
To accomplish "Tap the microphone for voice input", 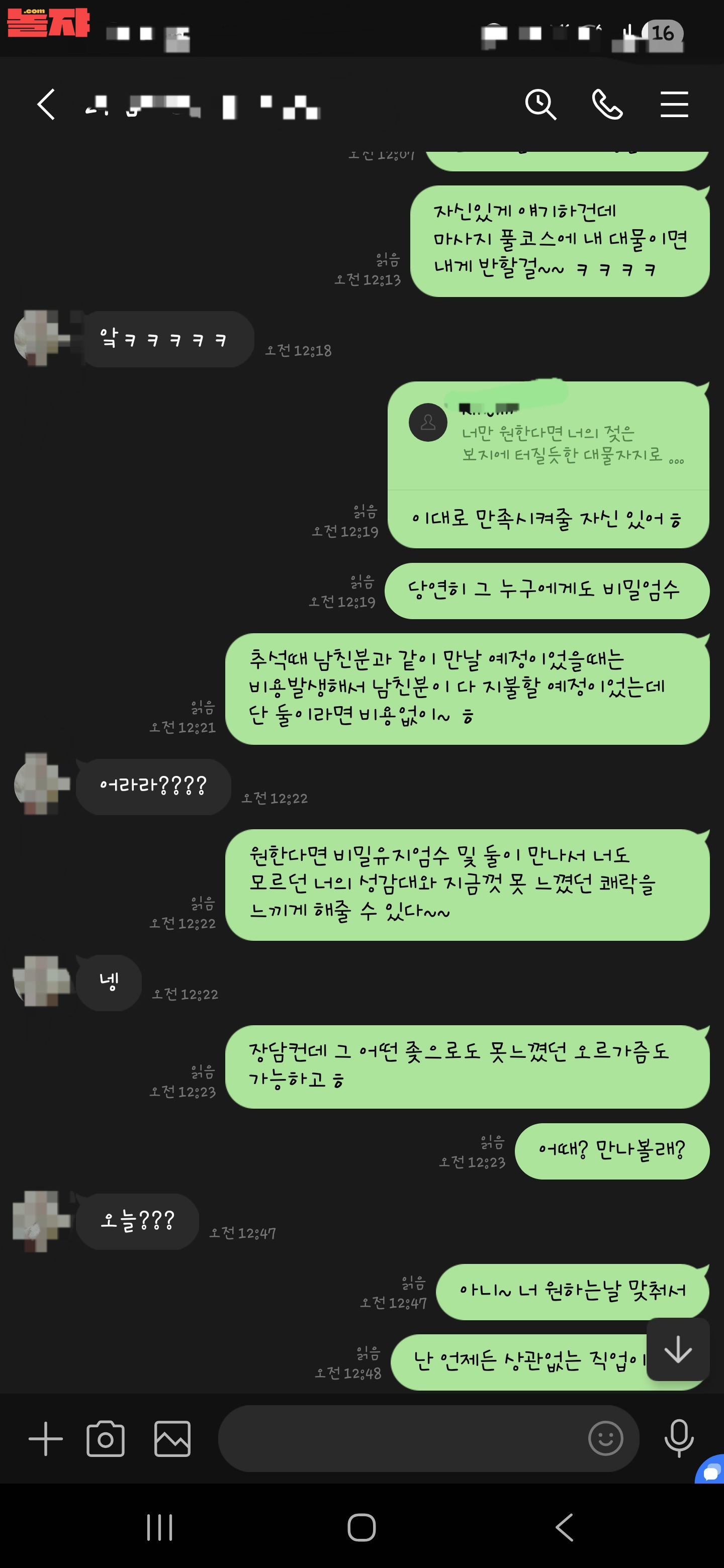I will [678, 1439].
